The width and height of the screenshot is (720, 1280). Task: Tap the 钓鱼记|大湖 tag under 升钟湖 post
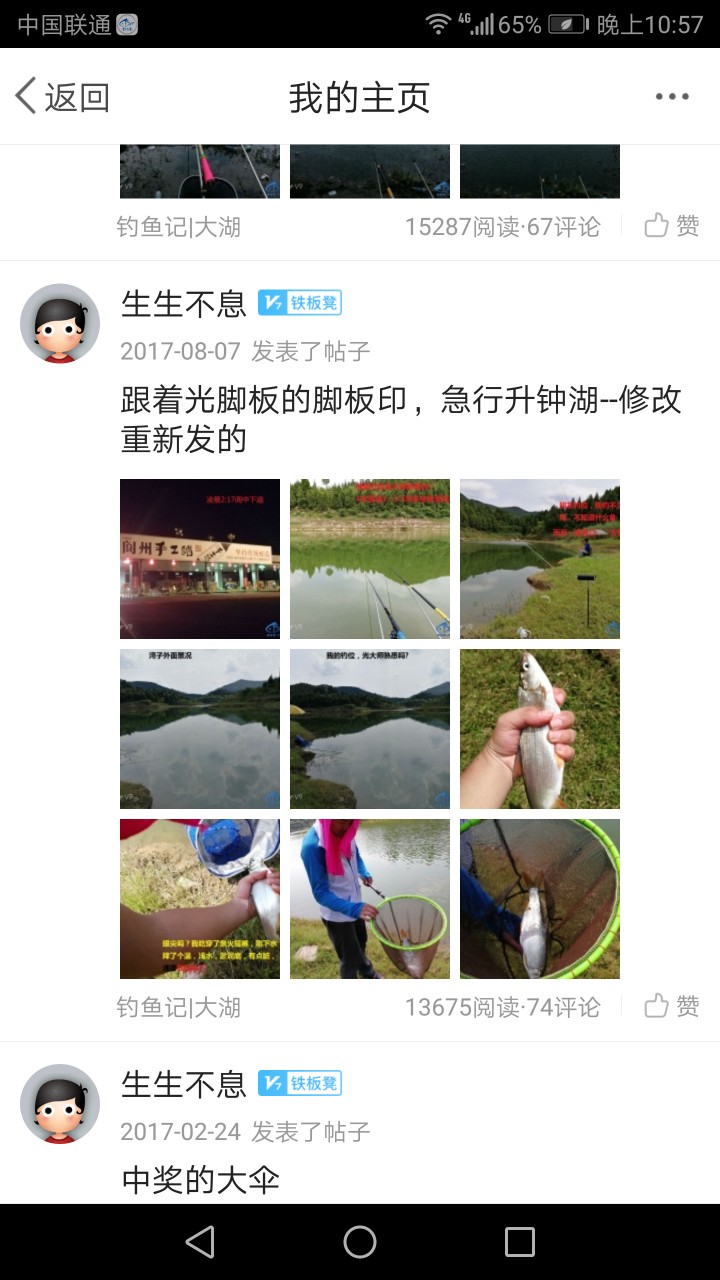click(179, 1007)
